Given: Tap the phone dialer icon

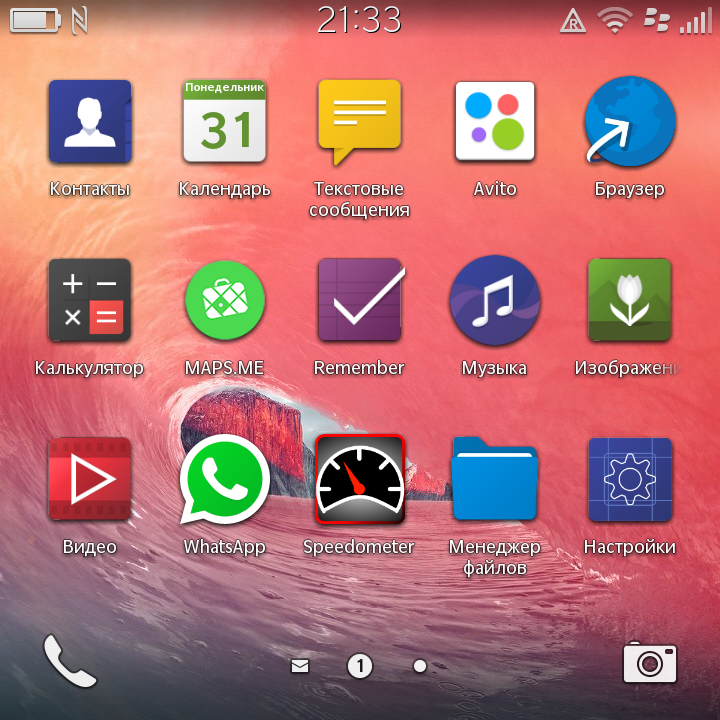Looking at the screenshot, I should point(69,661).
